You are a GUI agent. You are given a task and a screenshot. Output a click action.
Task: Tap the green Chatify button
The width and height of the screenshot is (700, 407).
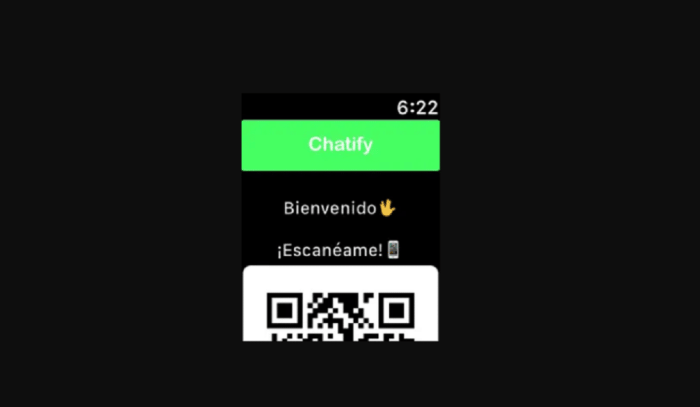coord(340,145)
